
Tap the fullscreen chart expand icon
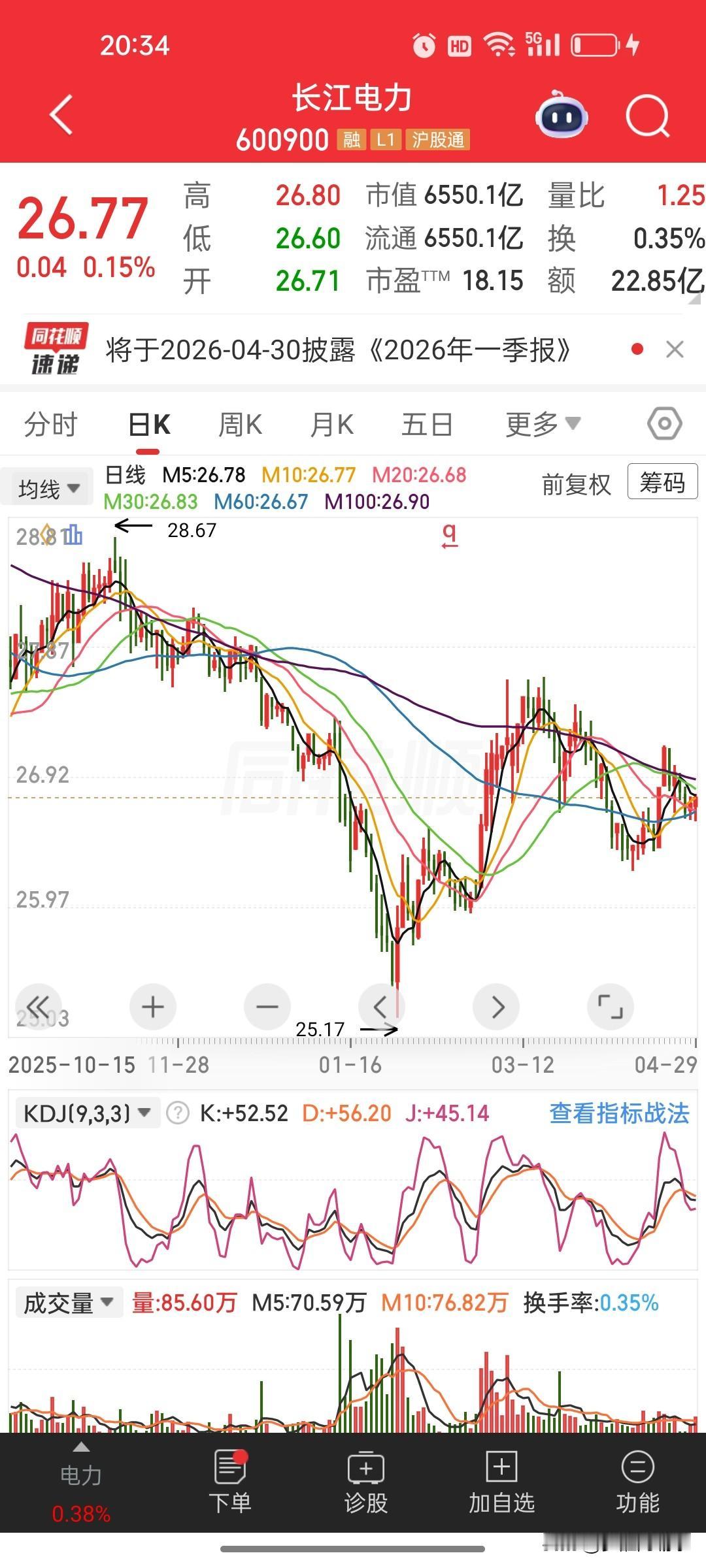click(x=611, y=1007)
